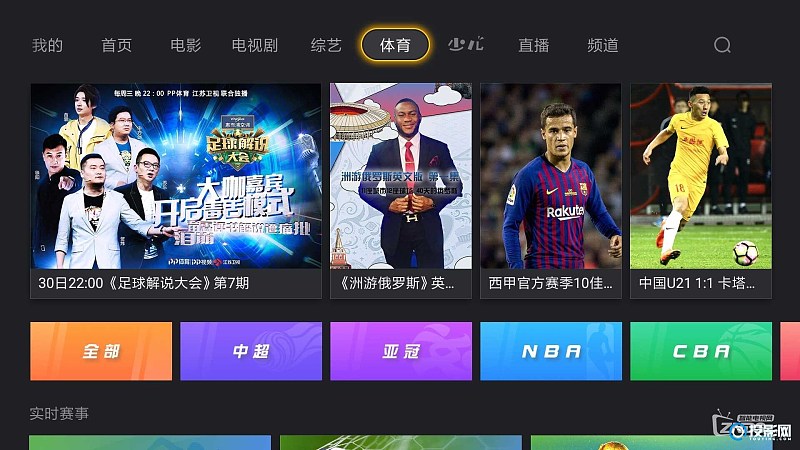
Task: Open the NBA category tile
Action: click(551, 351)
